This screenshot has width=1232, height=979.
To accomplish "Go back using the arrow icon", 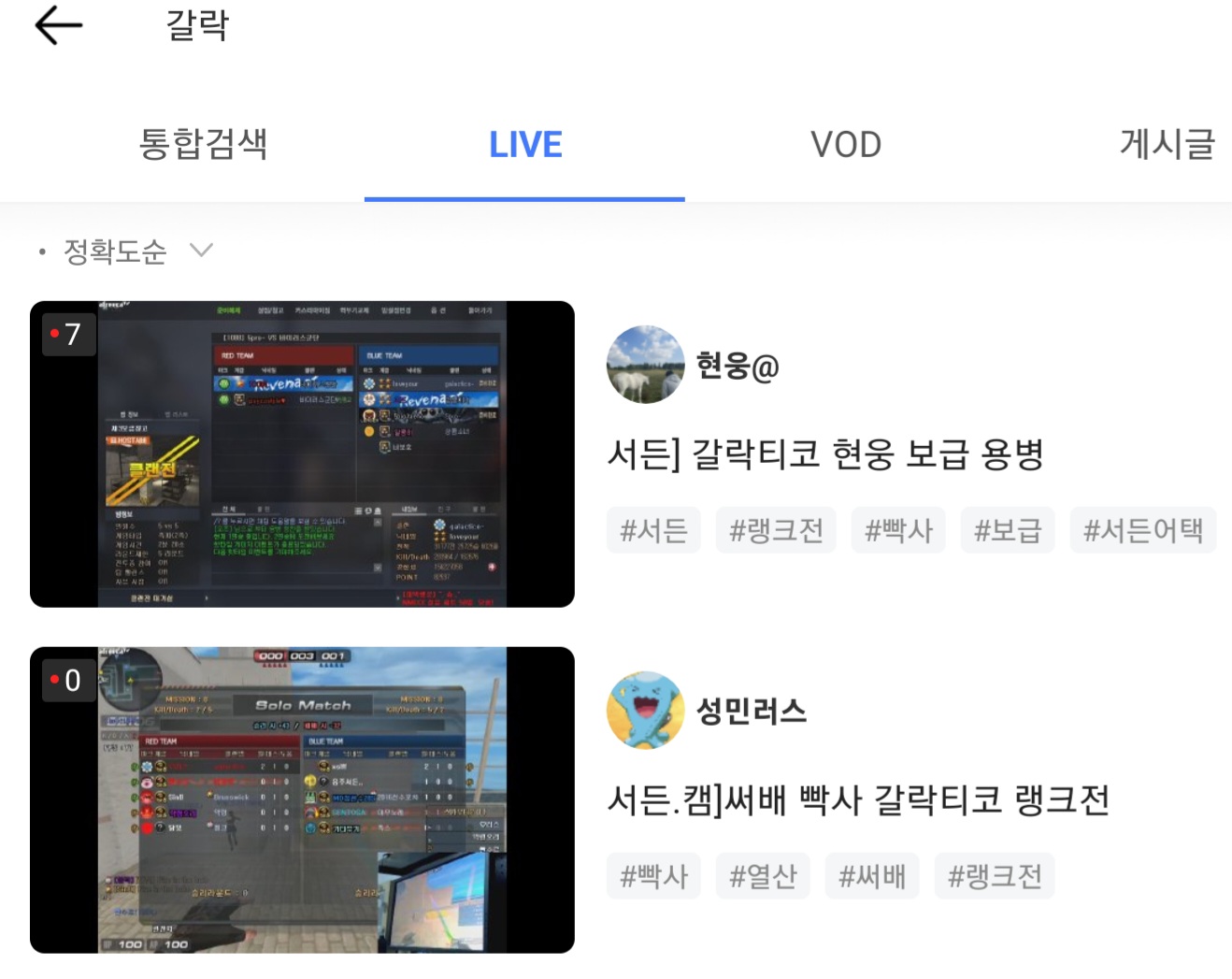I will (59, 25).
